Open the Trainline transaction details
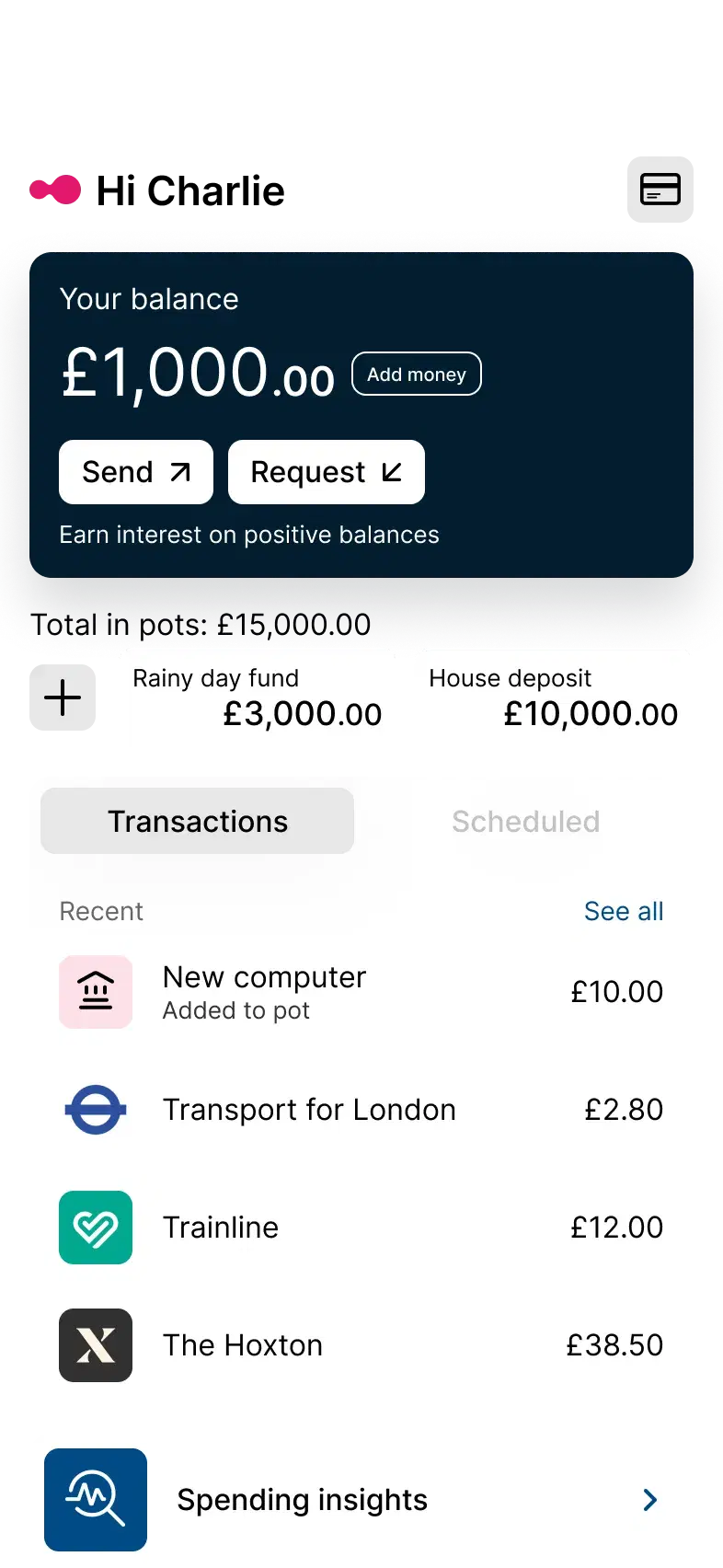This screenshot has width=723, height=1568. (x=361, y=1228)
